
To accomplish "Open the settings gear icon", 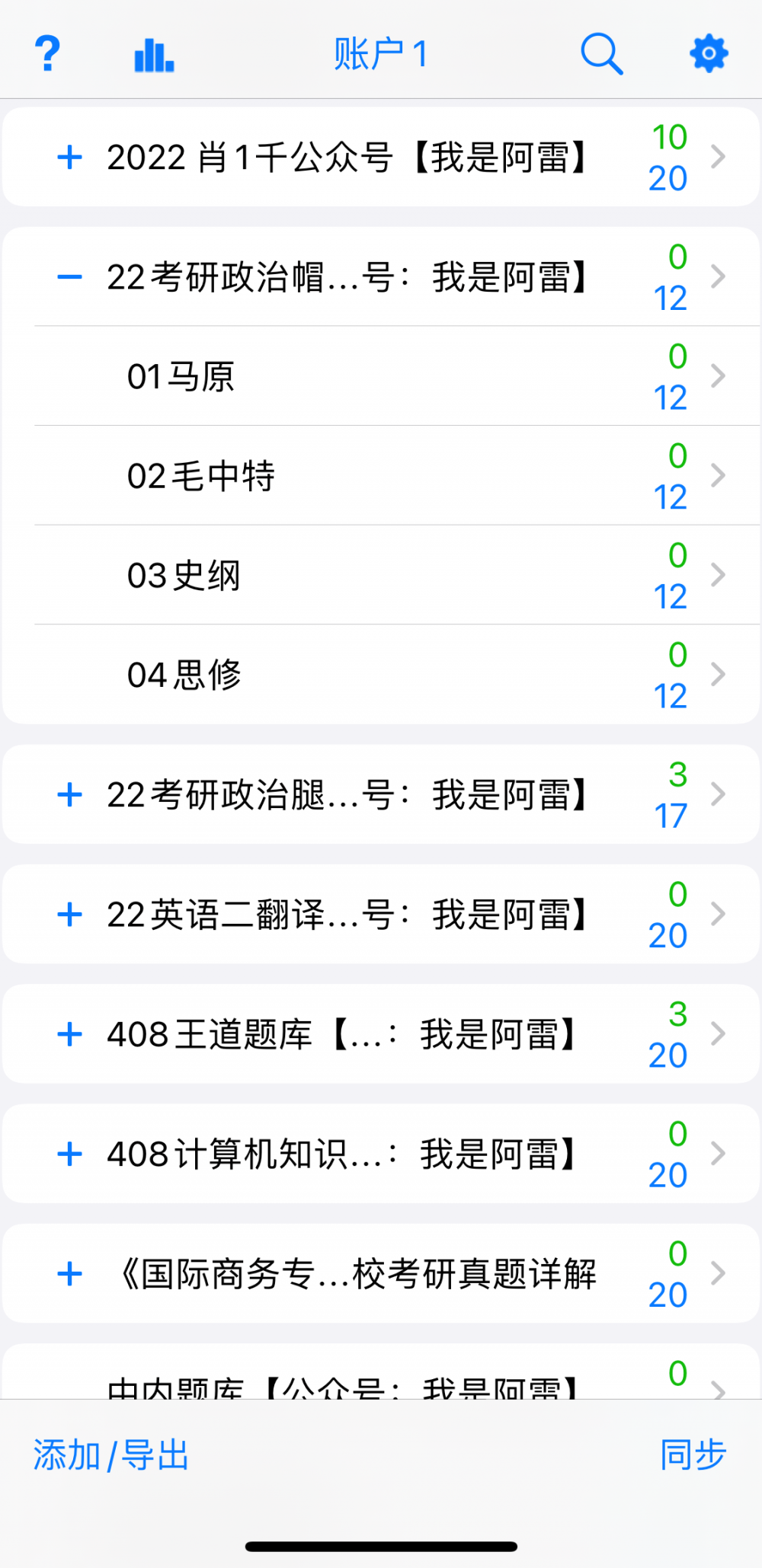I will pos(709,54).
